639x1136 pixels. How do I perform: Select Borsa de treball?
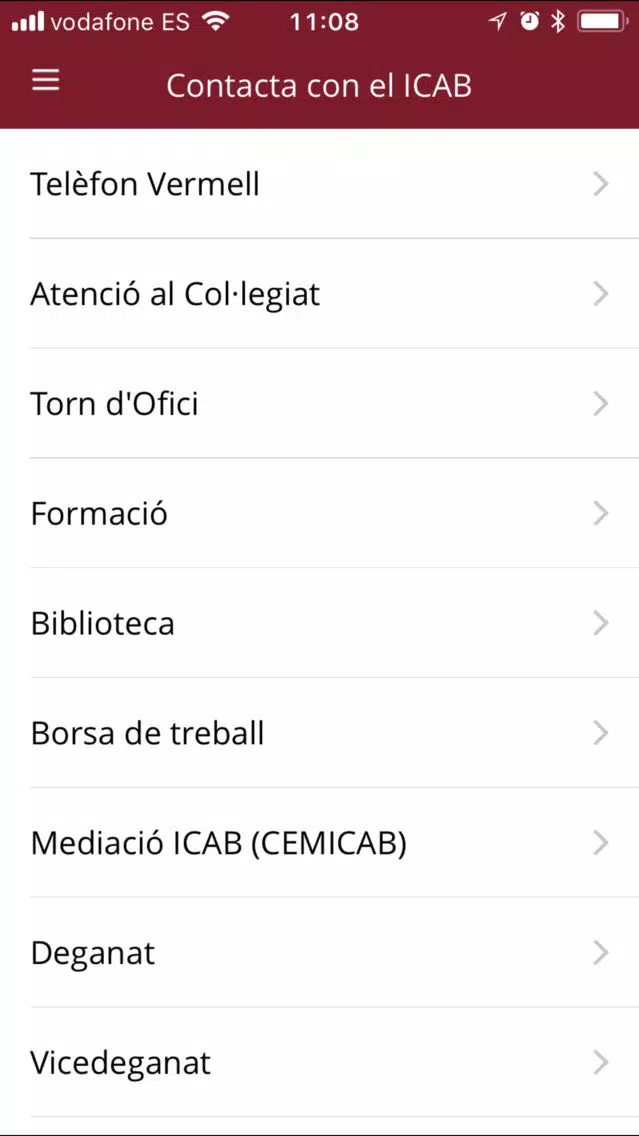click(x=320, y=733)
